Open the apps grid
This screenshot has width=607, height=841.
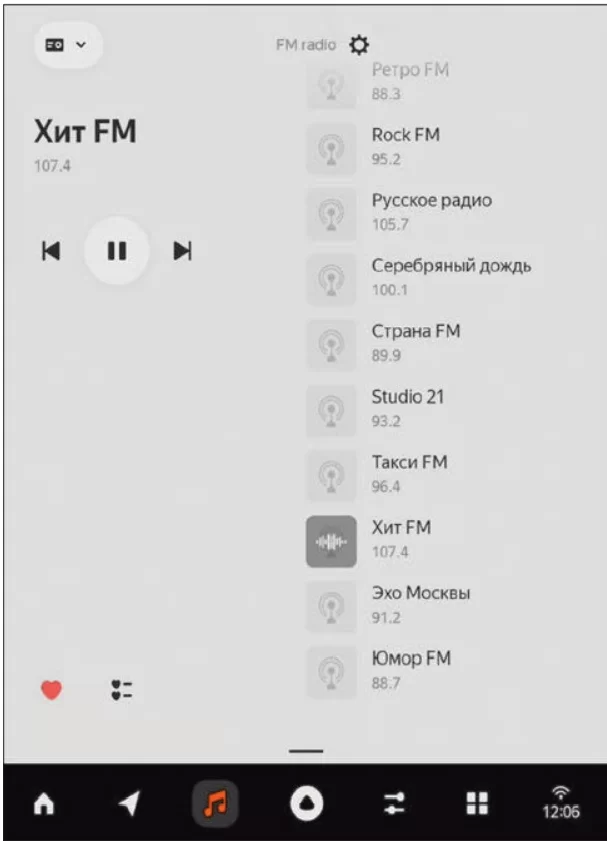click(x=477, y=804)
